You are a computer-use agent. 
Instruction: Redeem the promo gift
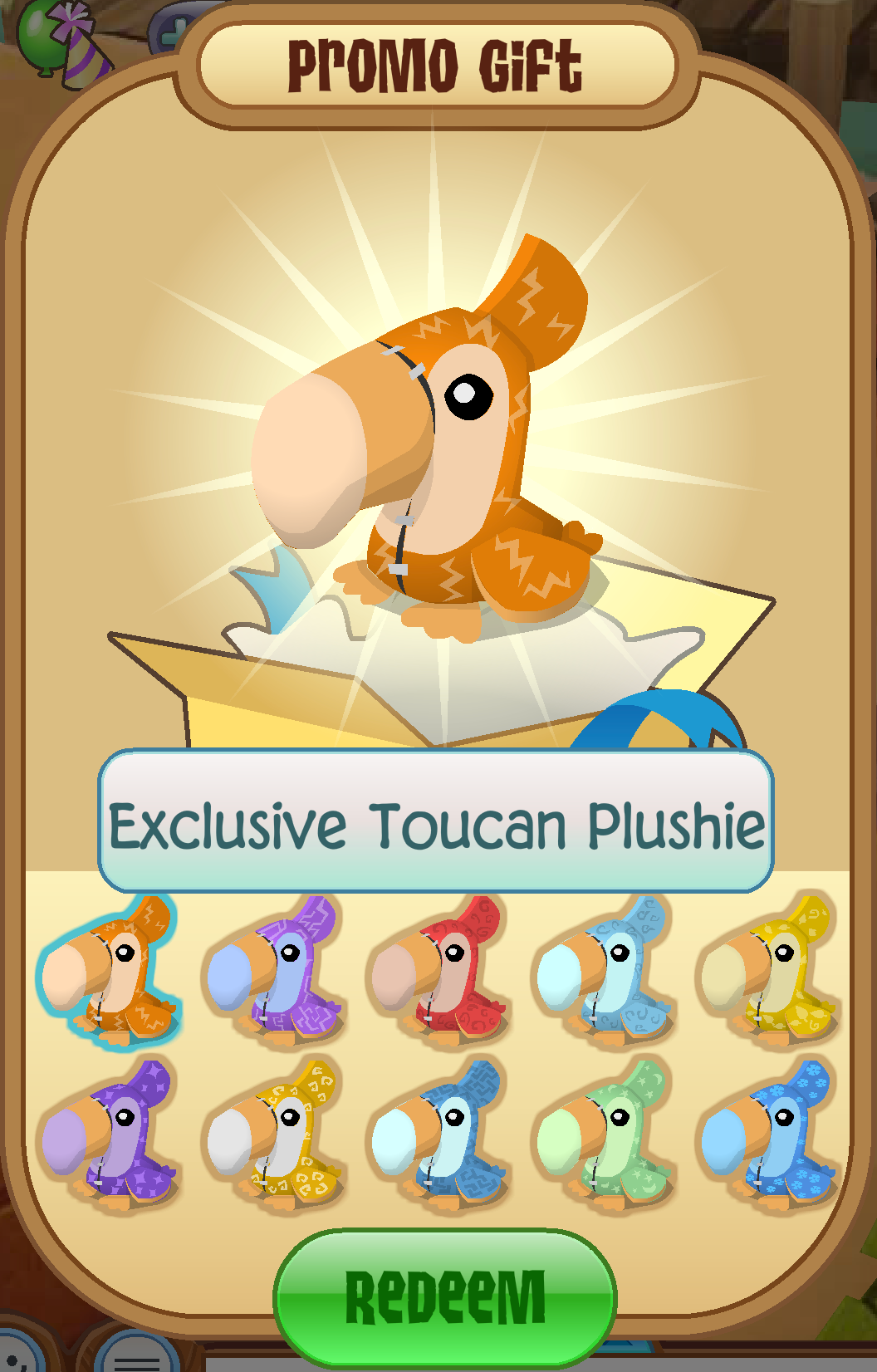pyautogui.click(x=445, y=1297)
